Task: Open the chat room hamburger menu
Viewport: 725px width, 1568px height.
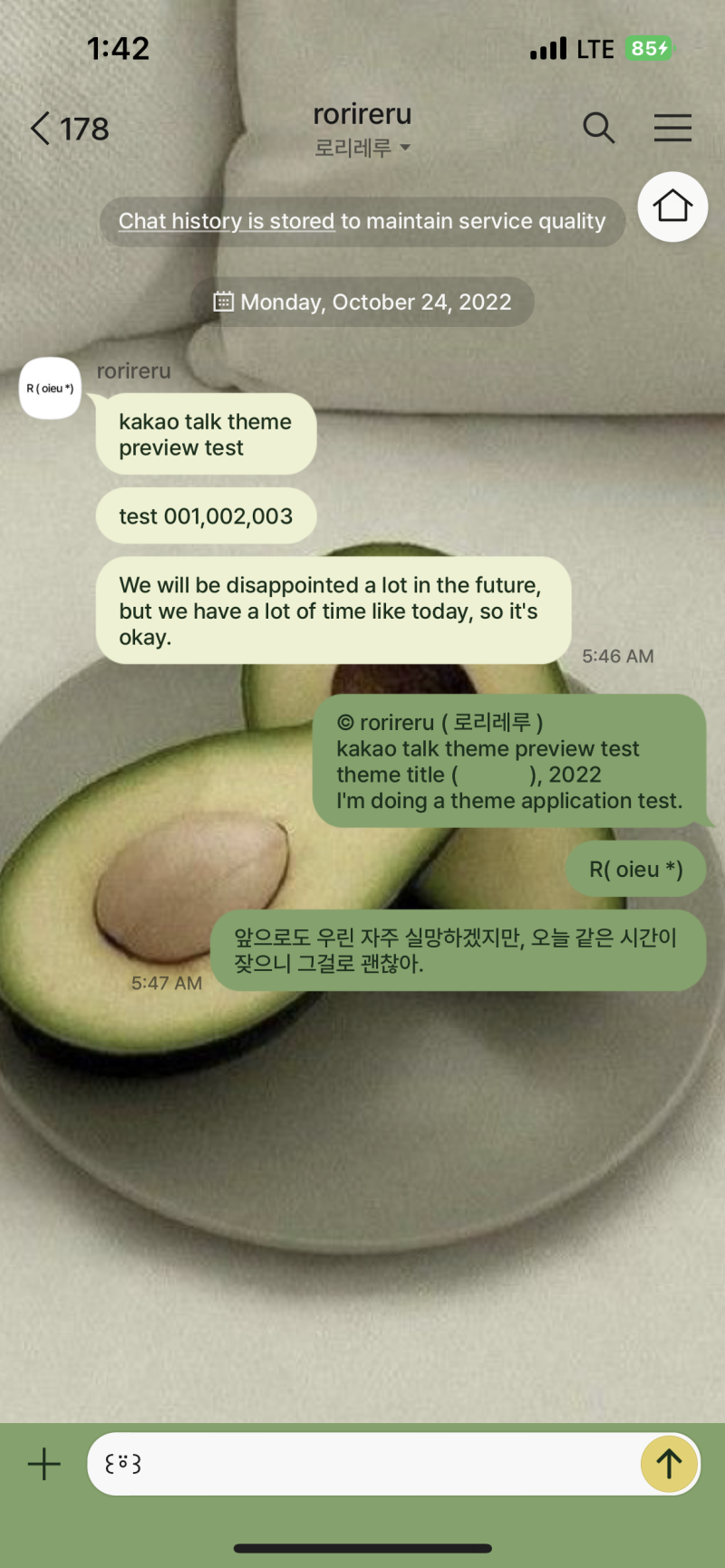Action: click(x=672, y=128)
